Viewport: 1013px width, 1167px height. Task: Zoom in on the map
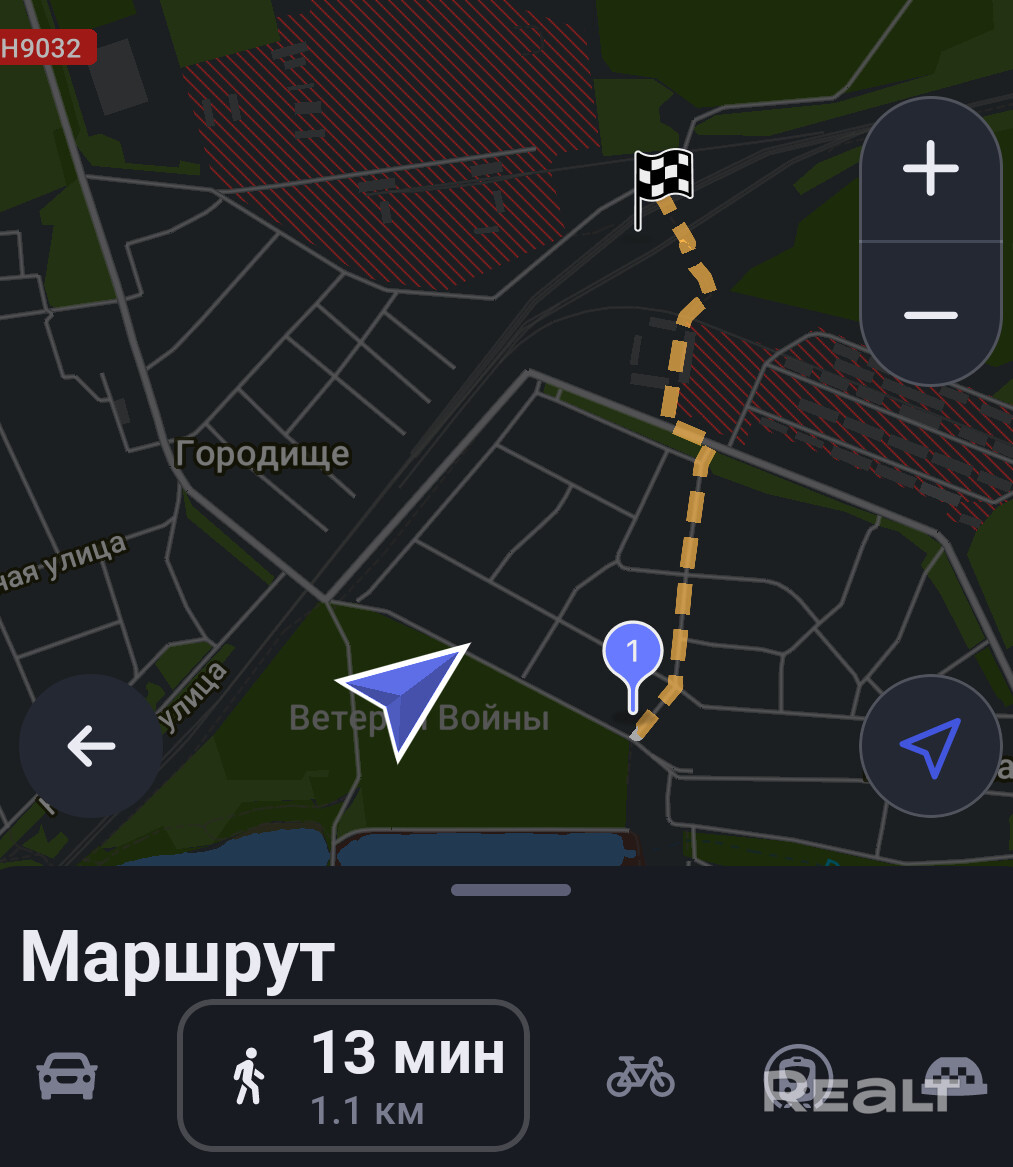click(930, 168)
